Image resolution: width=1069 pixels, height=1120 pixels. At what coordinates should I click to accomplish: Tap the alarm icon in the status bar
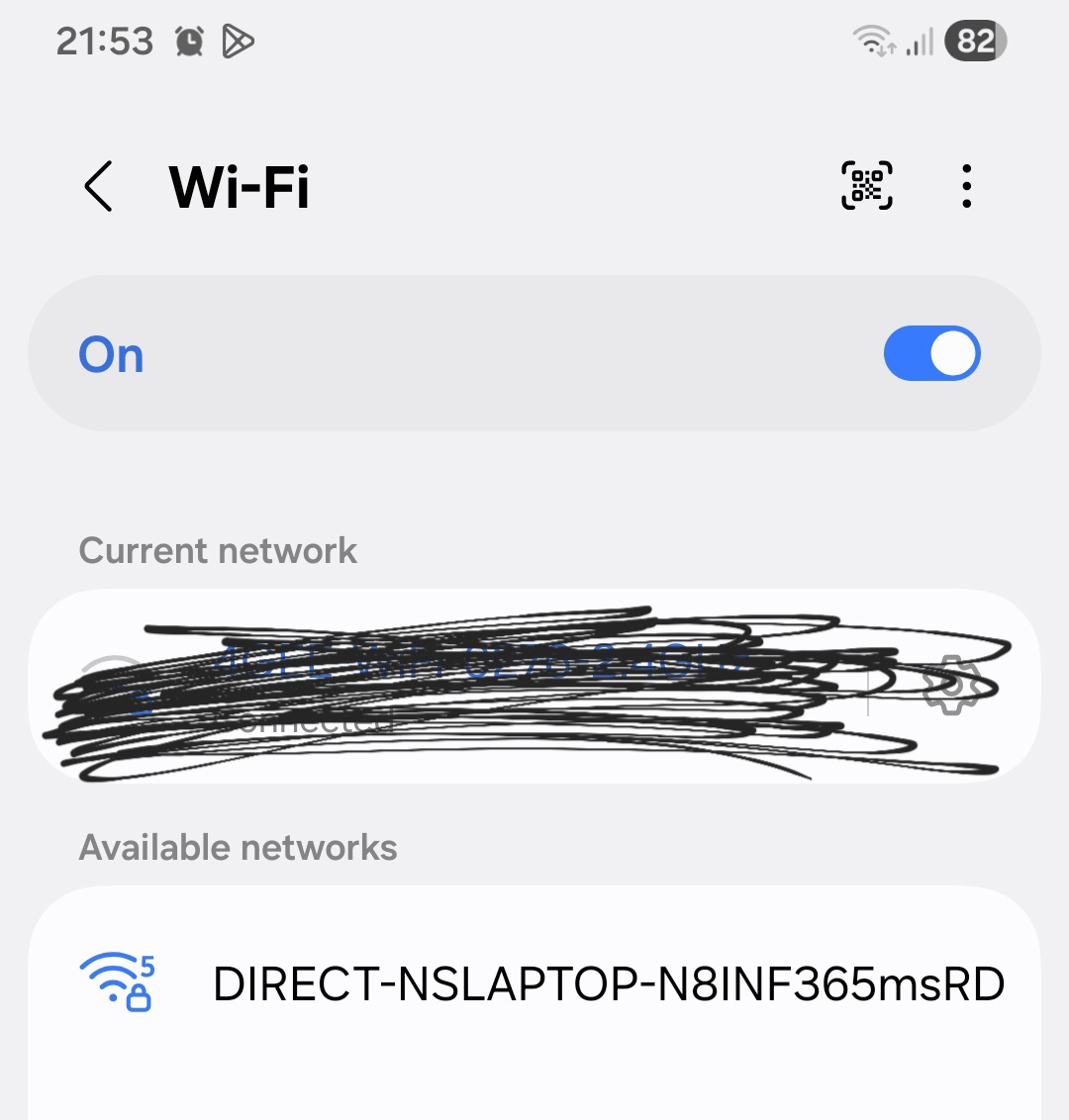click(x=189, y=40)
